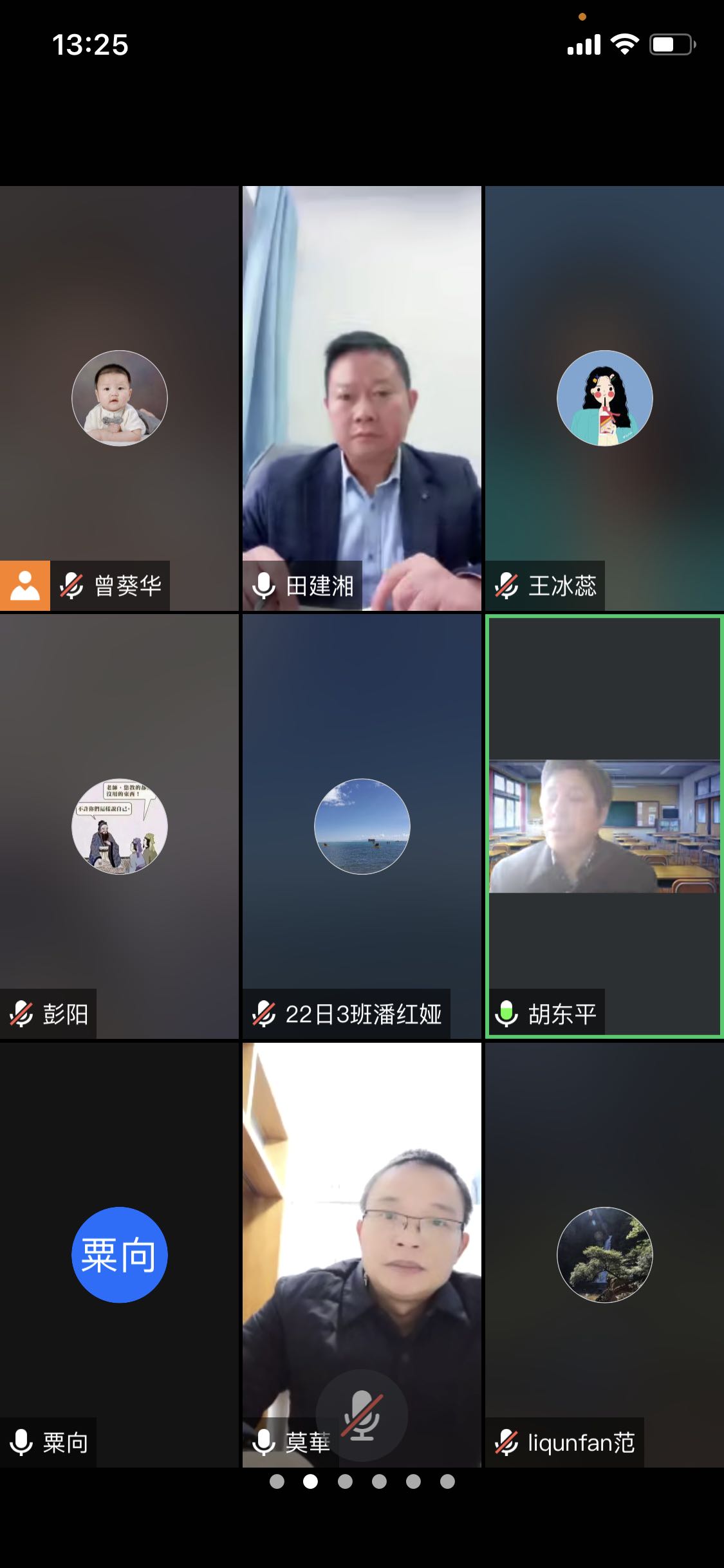Screen dimensions: 724x1568
Task: Tap 彭阳's participant tile
Action: coord(119,826)
